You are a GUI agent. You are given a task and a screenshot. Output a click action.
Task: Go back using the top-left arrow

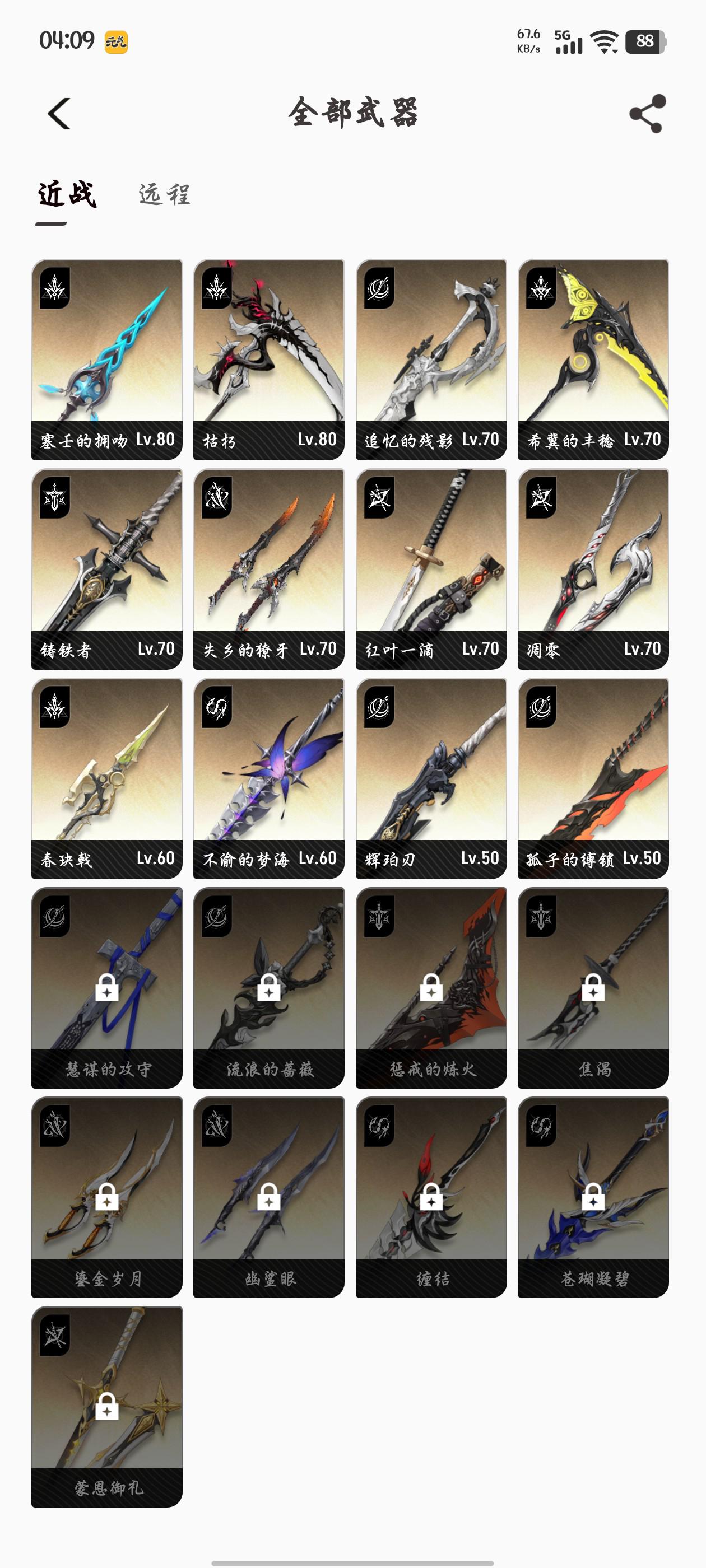[59, 114]
